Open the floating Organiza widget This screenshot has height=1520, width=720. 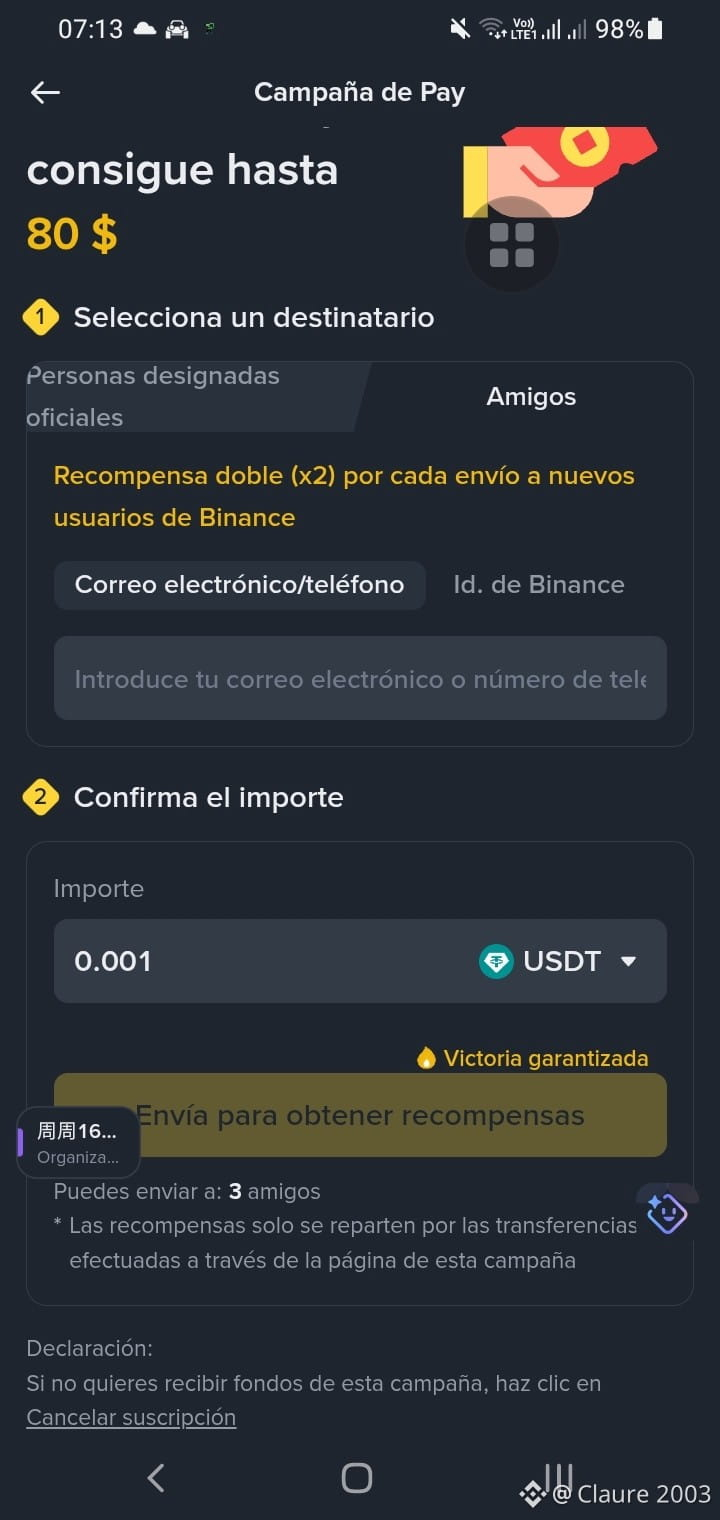point(79,1143)
